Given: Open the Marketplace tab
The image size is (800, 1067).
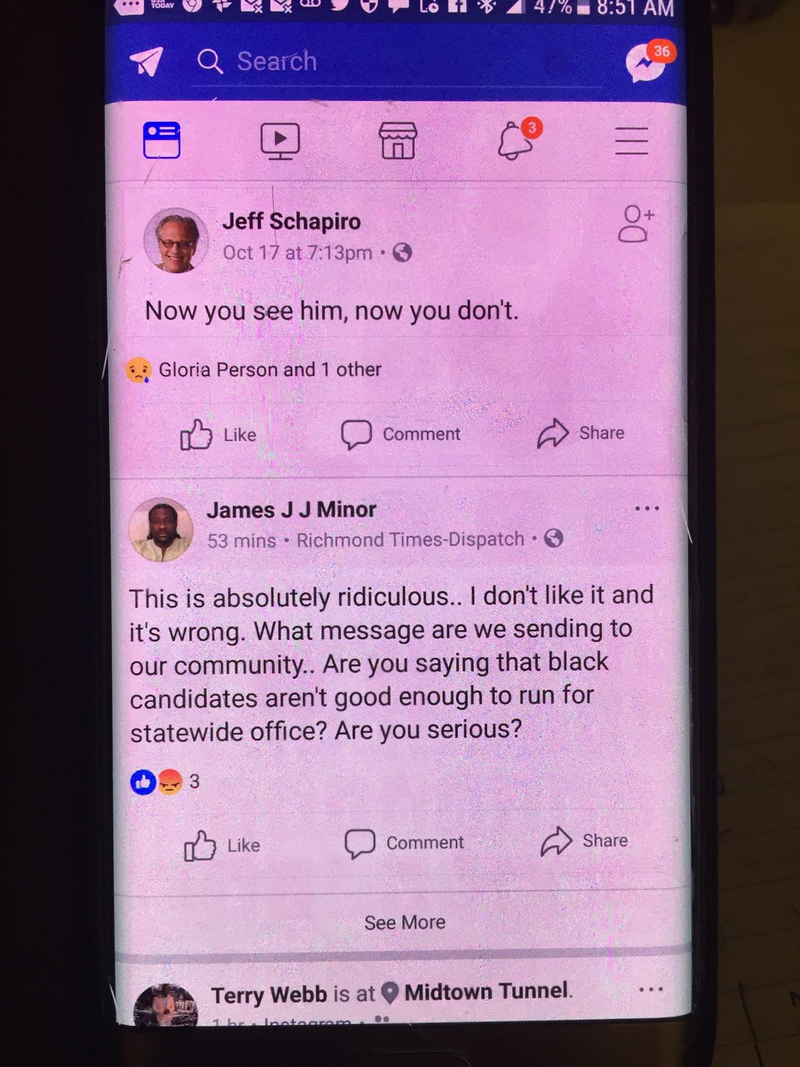Looking at the screenshot, I should tap(398, 141).
